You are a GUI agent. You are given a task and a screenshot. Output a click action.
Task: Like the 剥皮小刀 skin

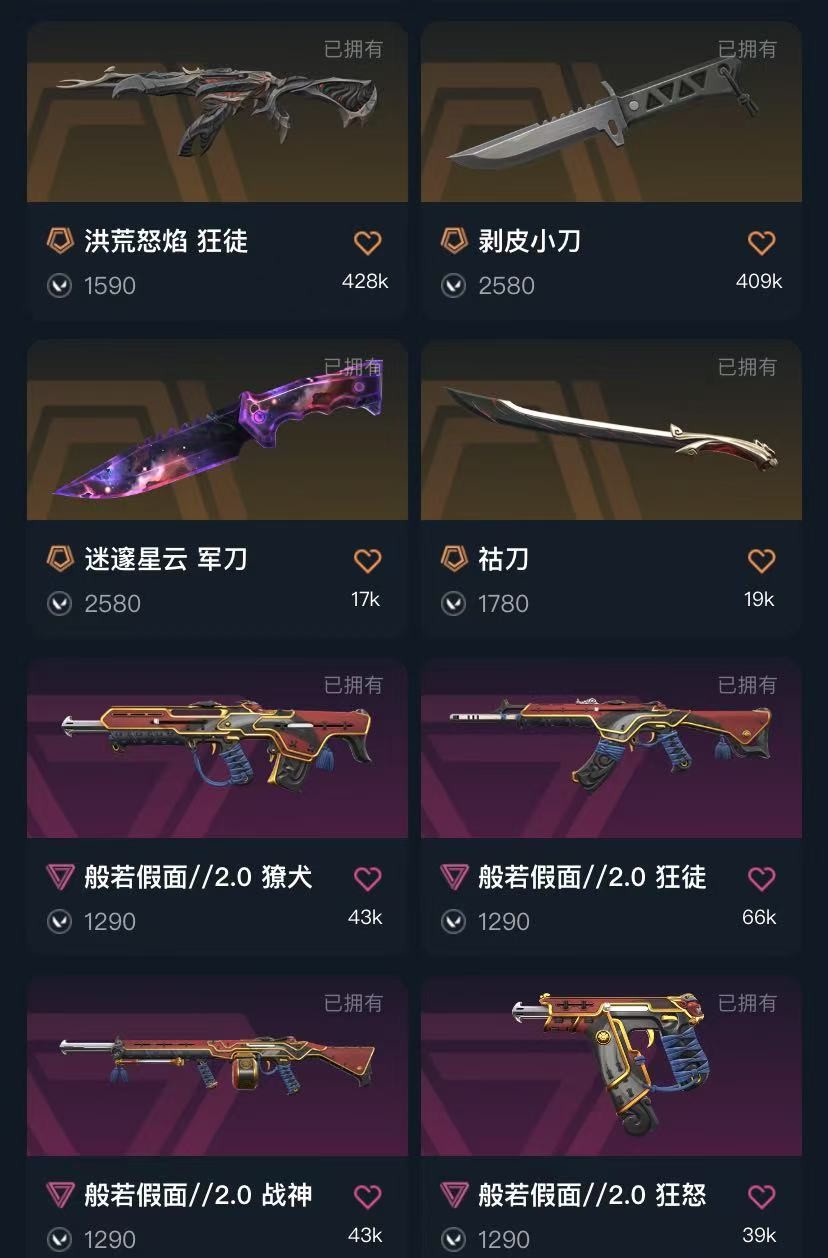(x=761, y=243)
